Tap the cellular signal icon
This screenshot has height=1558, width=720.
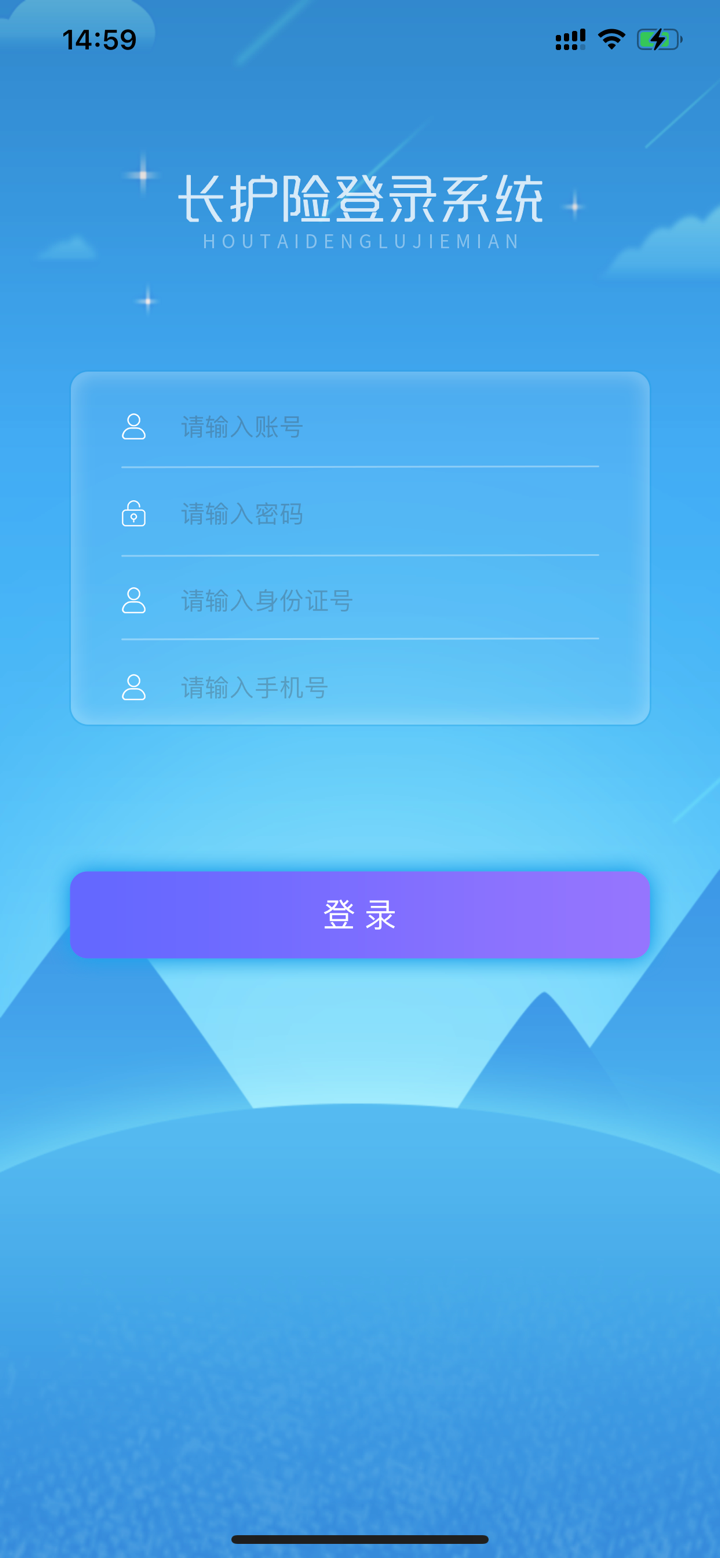569,39
